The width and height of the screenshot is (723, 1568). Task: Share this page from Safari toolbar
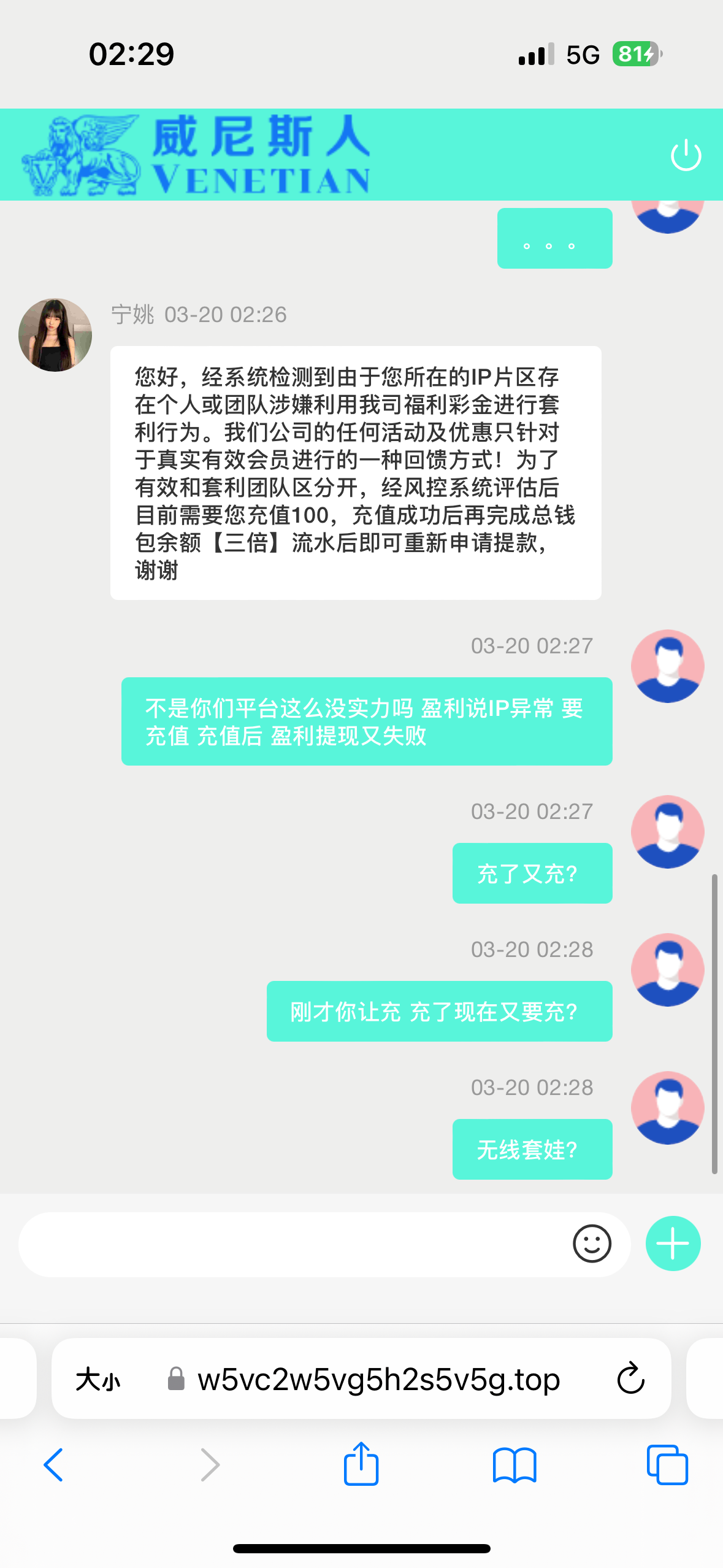point(361,1464)
